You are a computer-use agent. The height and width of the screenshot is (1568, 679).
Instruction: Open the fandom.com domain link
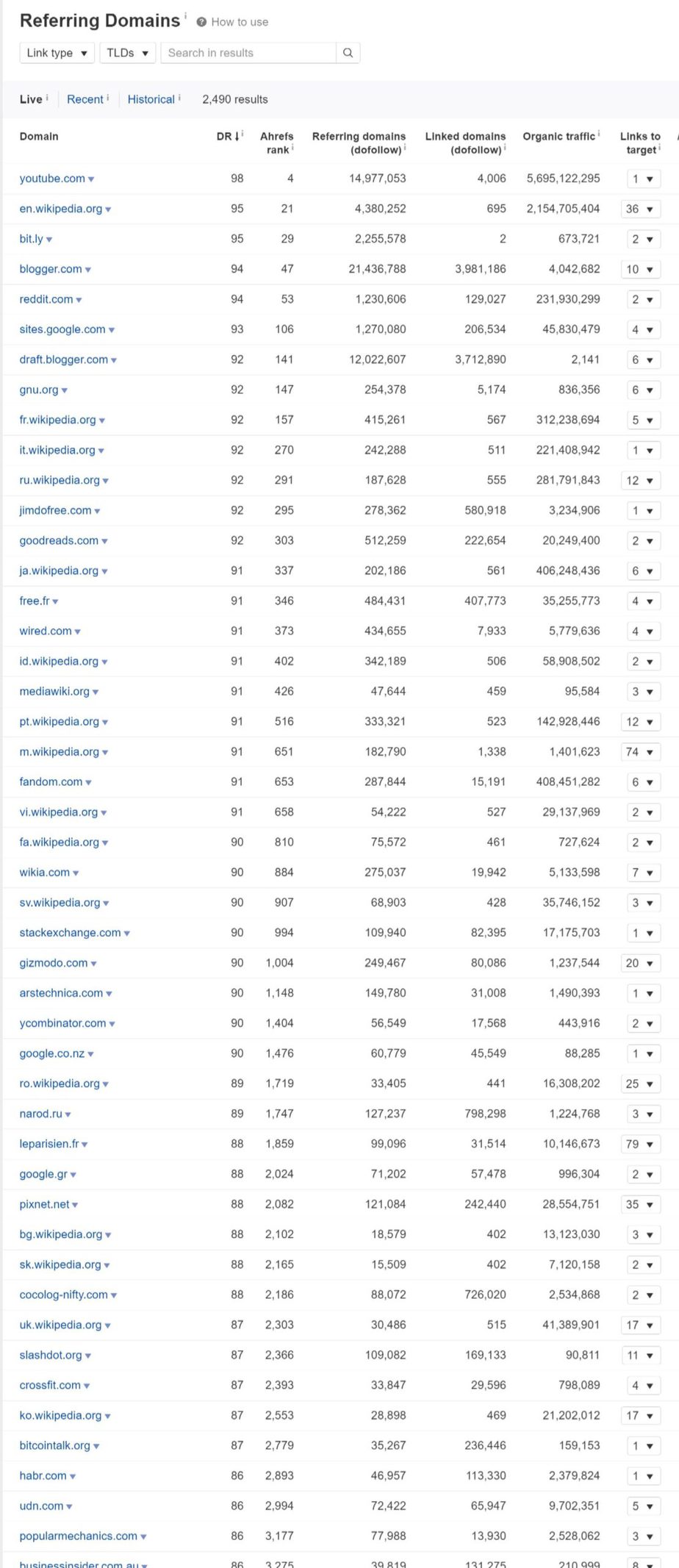(51, 782)
